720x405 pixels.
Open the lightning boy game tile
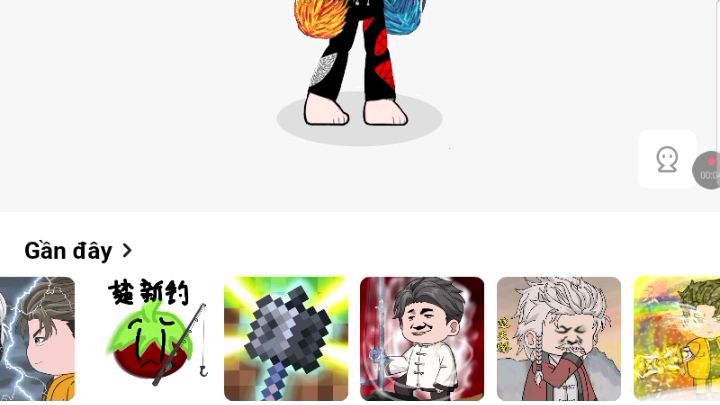pos(37,338)
